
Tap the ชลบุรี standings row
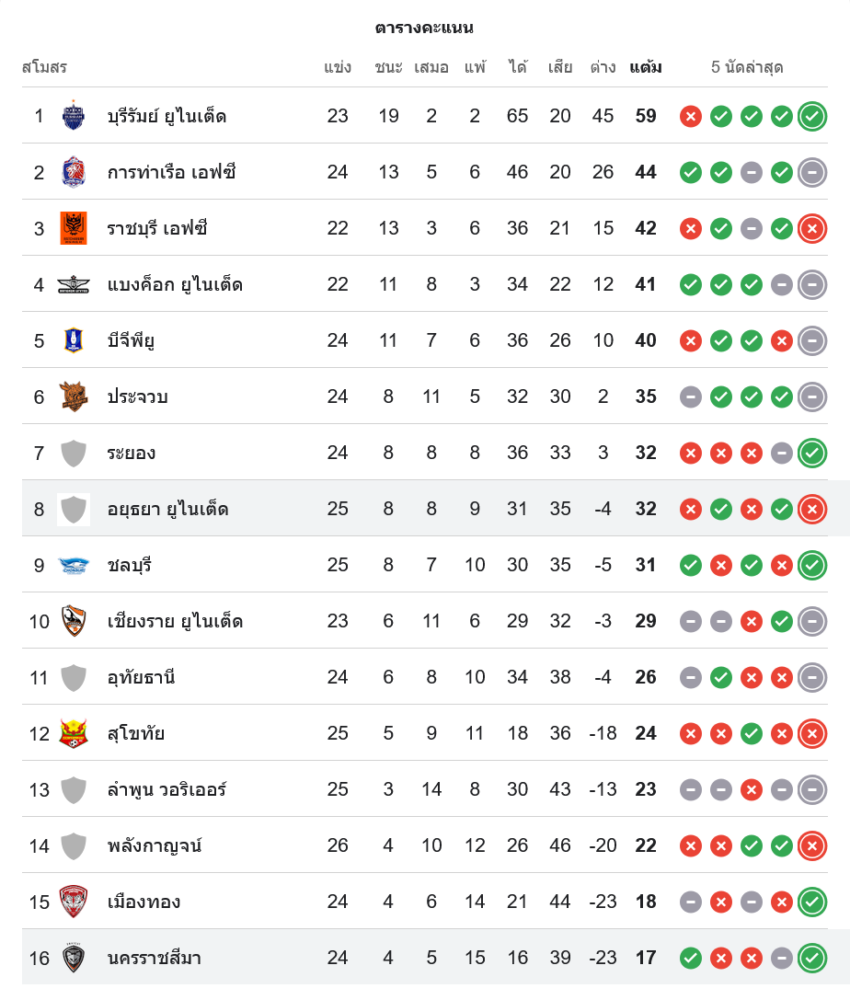(x=131, y=565)
